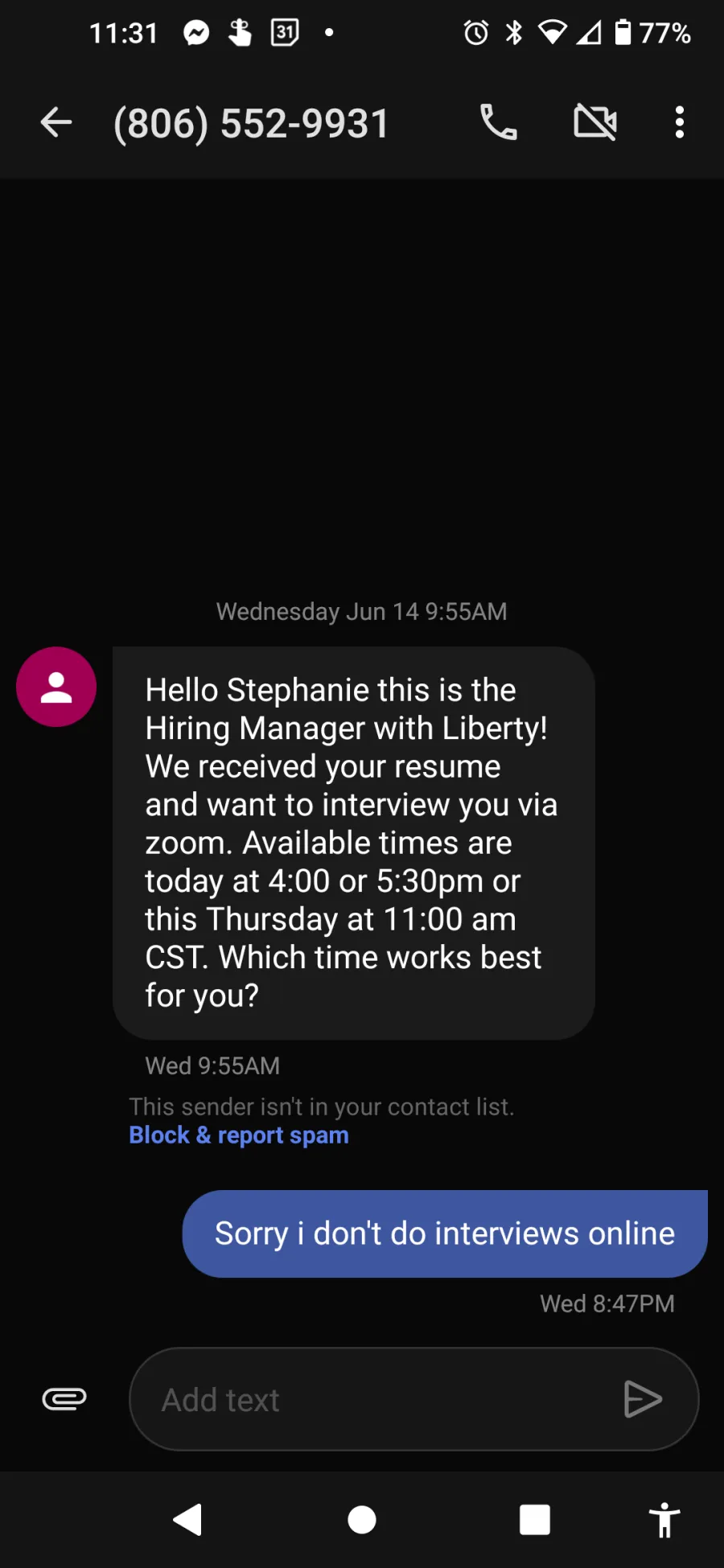The image size is (724, 1568).
Task: Go back to the conversations list
Action: [x=56, y=123]
